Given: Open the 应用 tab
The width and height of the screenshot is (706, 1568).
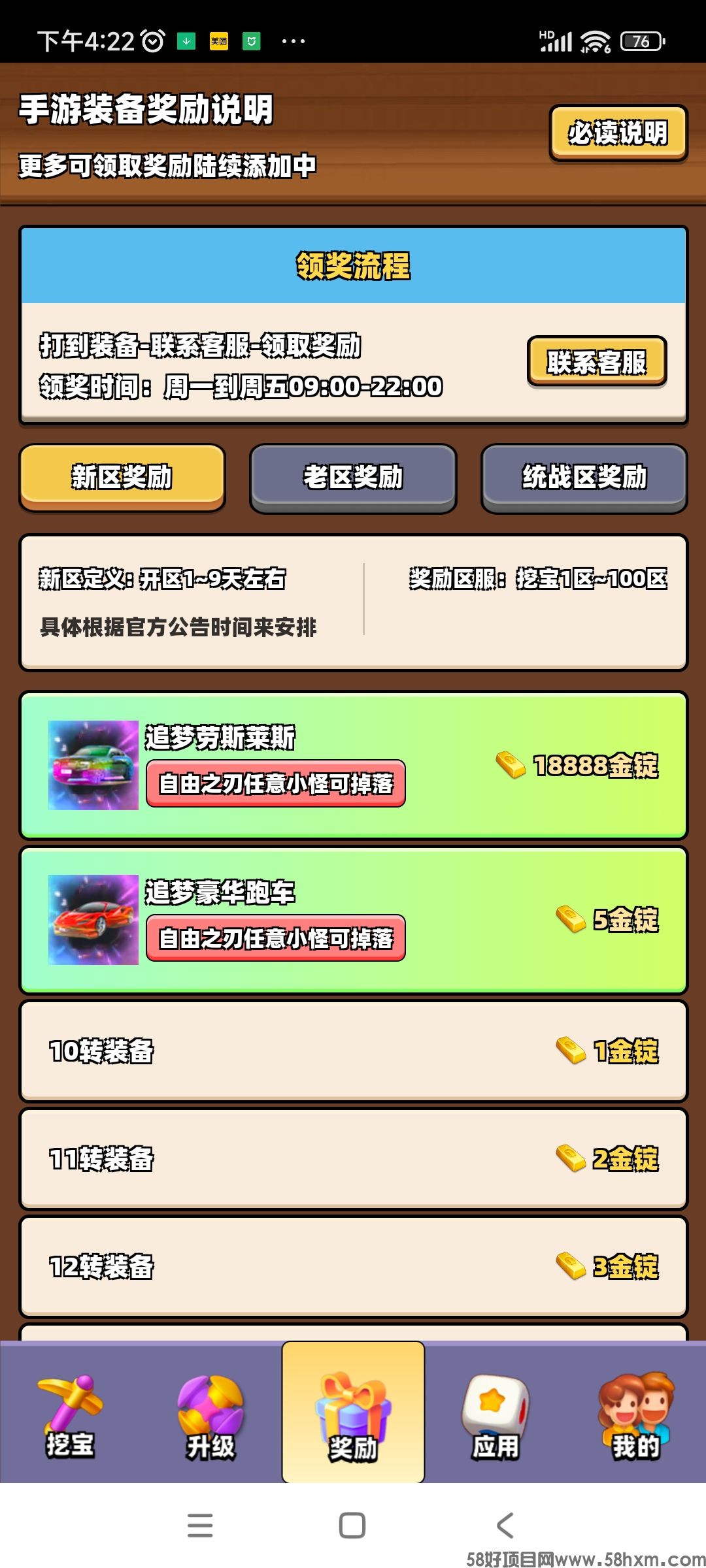Looking at the screenshot, I should (495, 1414).
